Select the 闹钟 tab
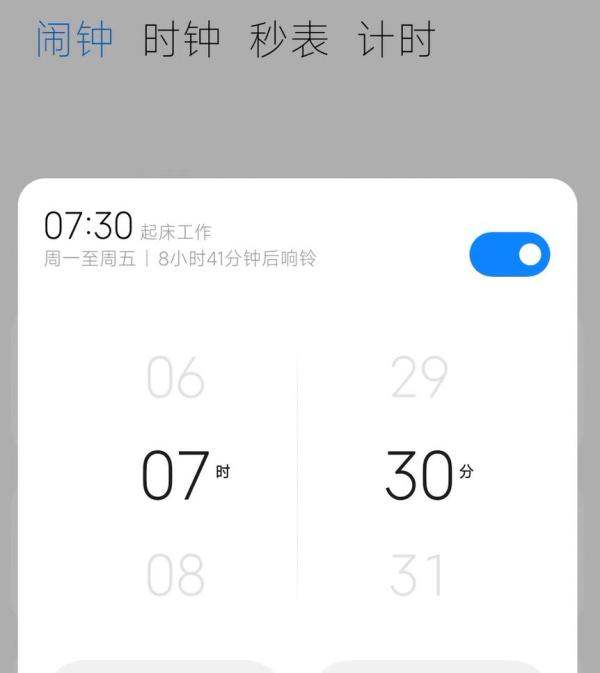 pyautogui.click(x=74, y=41)
